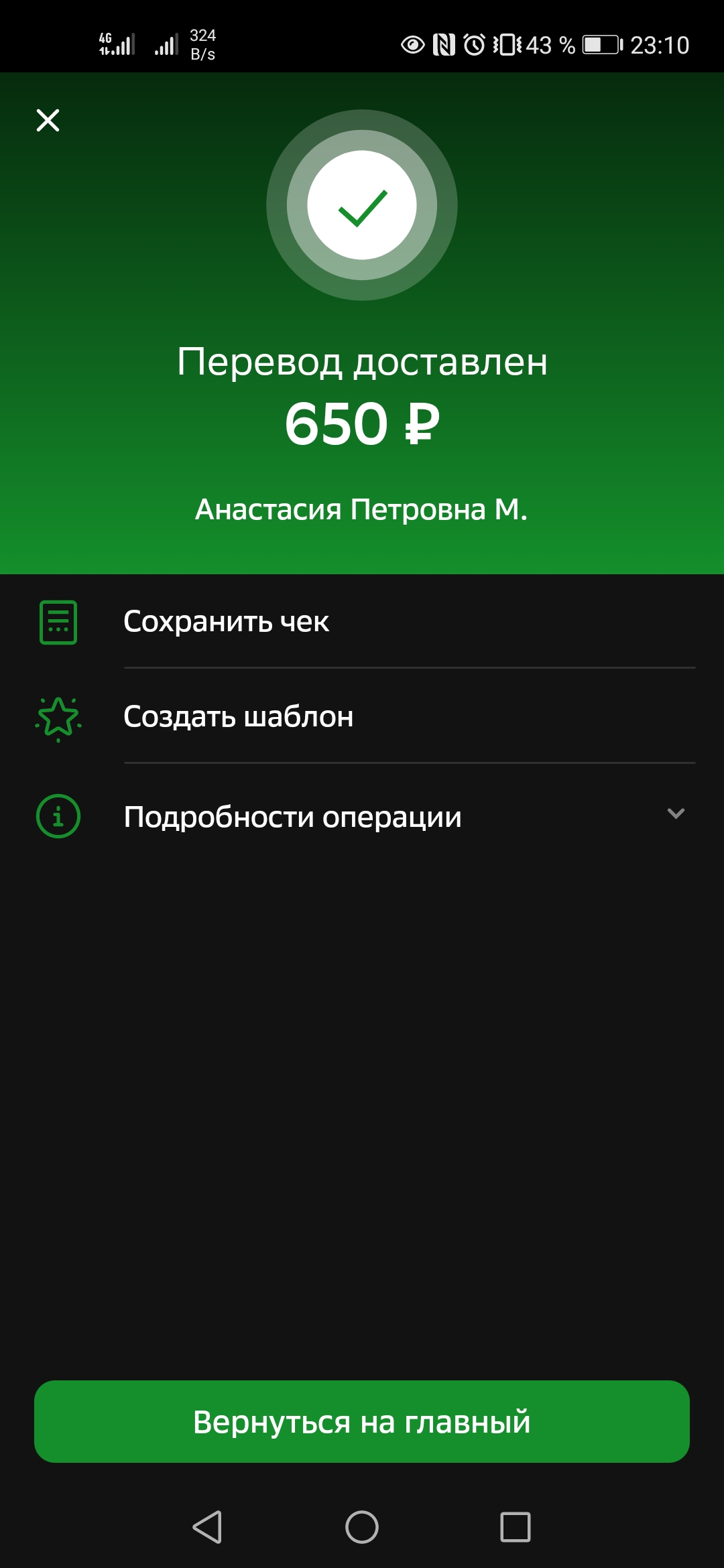The width and height of the screenshot is (724, 1568).
Task: Tap Вернуться на главный button
Action: [x=362, y=1421]
